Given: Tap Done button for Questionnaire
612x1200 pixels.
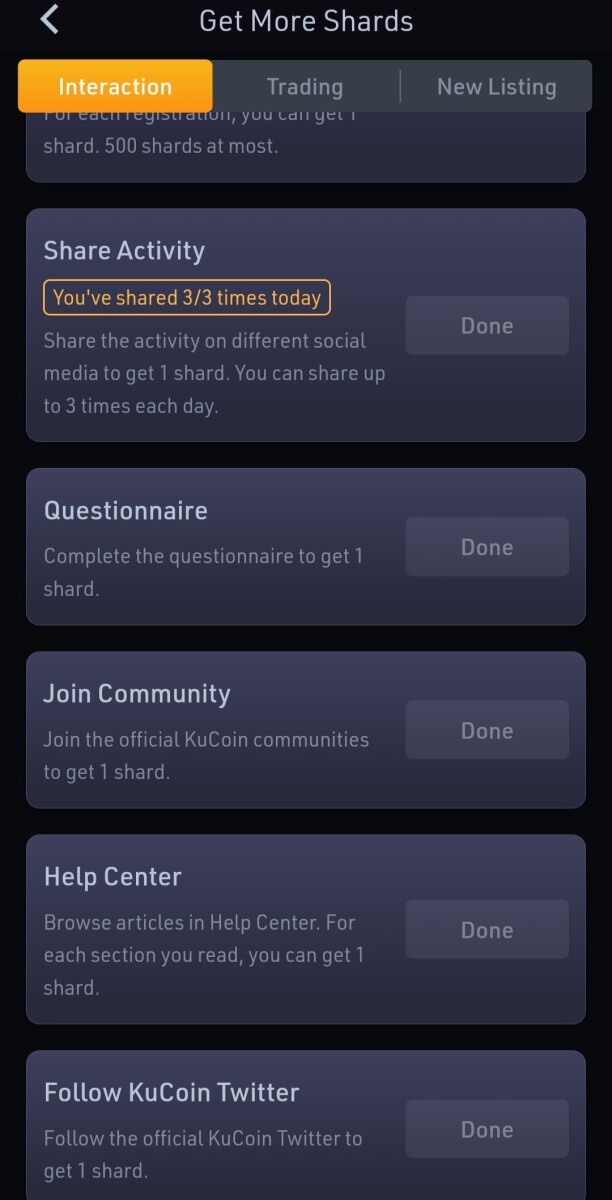Looking at the screenshot, I should click(x=487, y=547).
